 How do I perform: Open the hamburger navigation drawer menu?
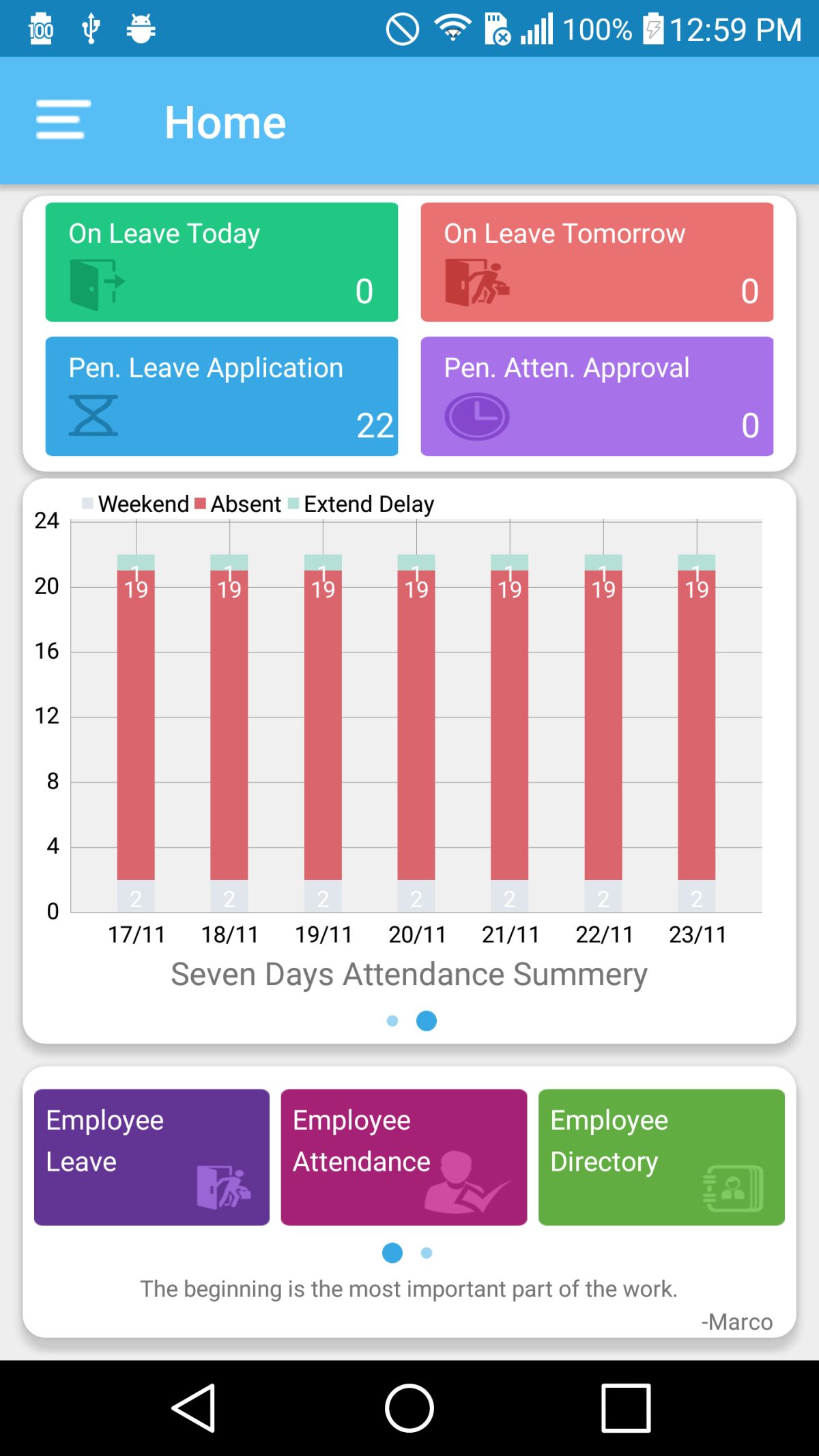tap(63, 120)
